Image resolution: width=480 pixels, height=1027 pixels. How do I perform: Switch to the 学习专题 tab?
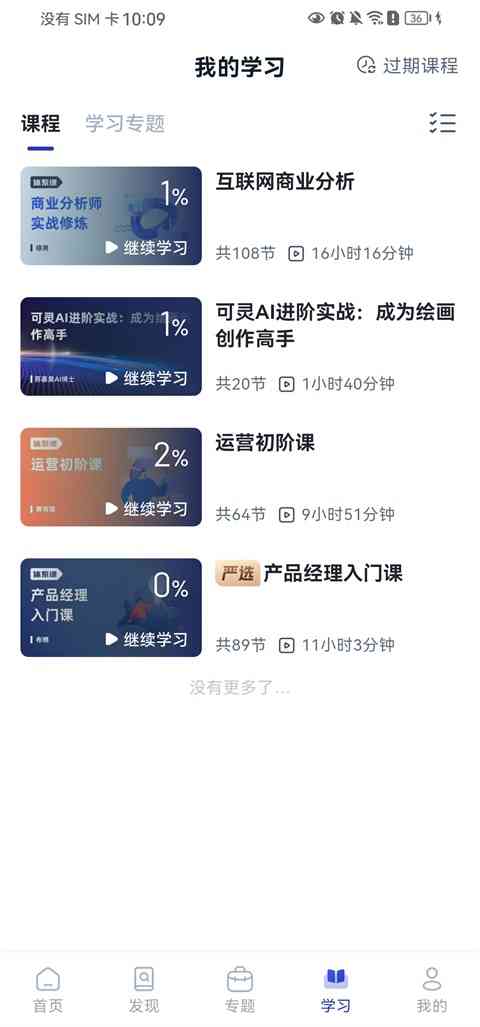click(125, 123)
